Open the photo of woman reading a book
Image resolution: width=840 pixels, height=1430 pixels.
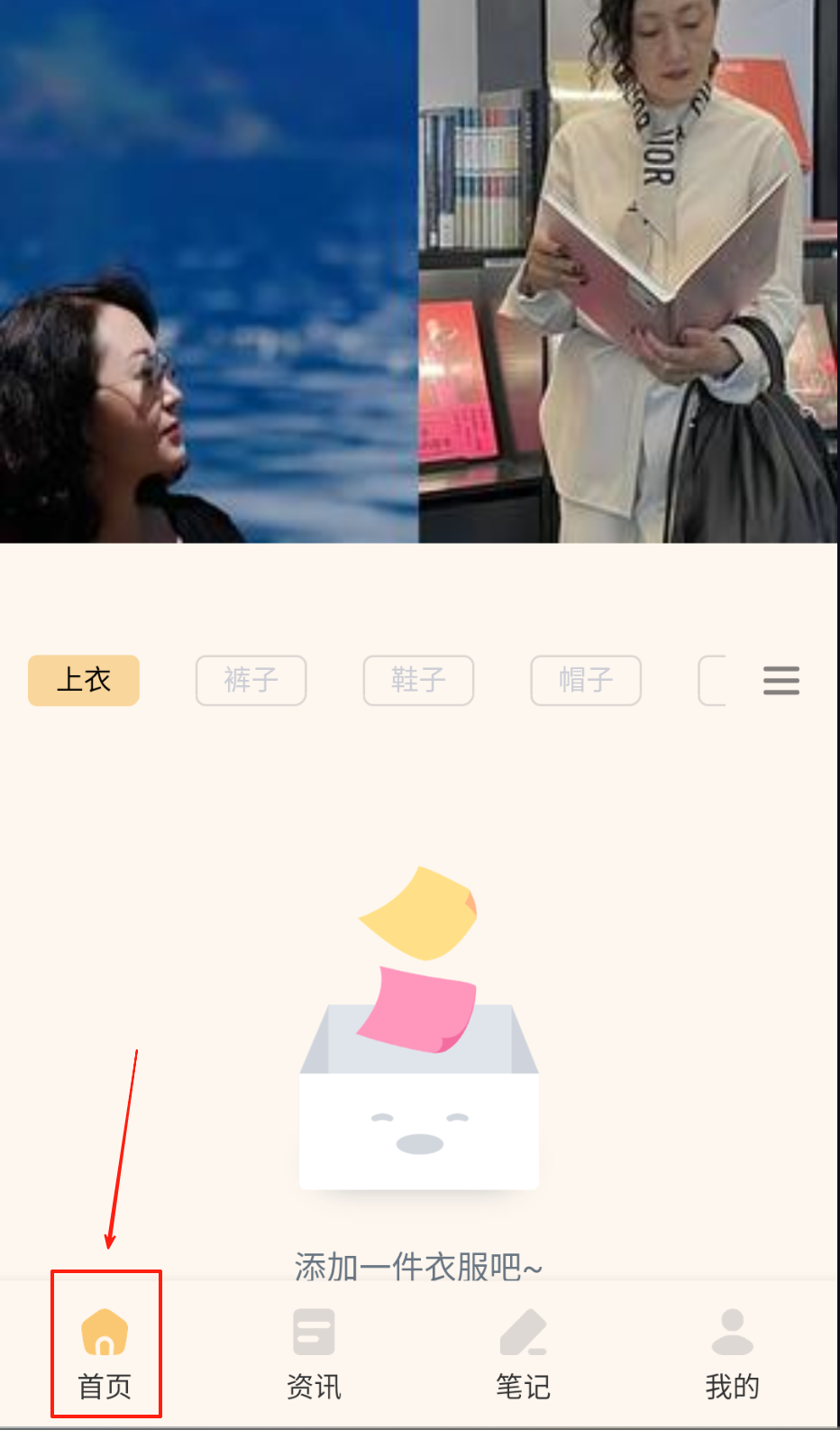pos(628,271)
